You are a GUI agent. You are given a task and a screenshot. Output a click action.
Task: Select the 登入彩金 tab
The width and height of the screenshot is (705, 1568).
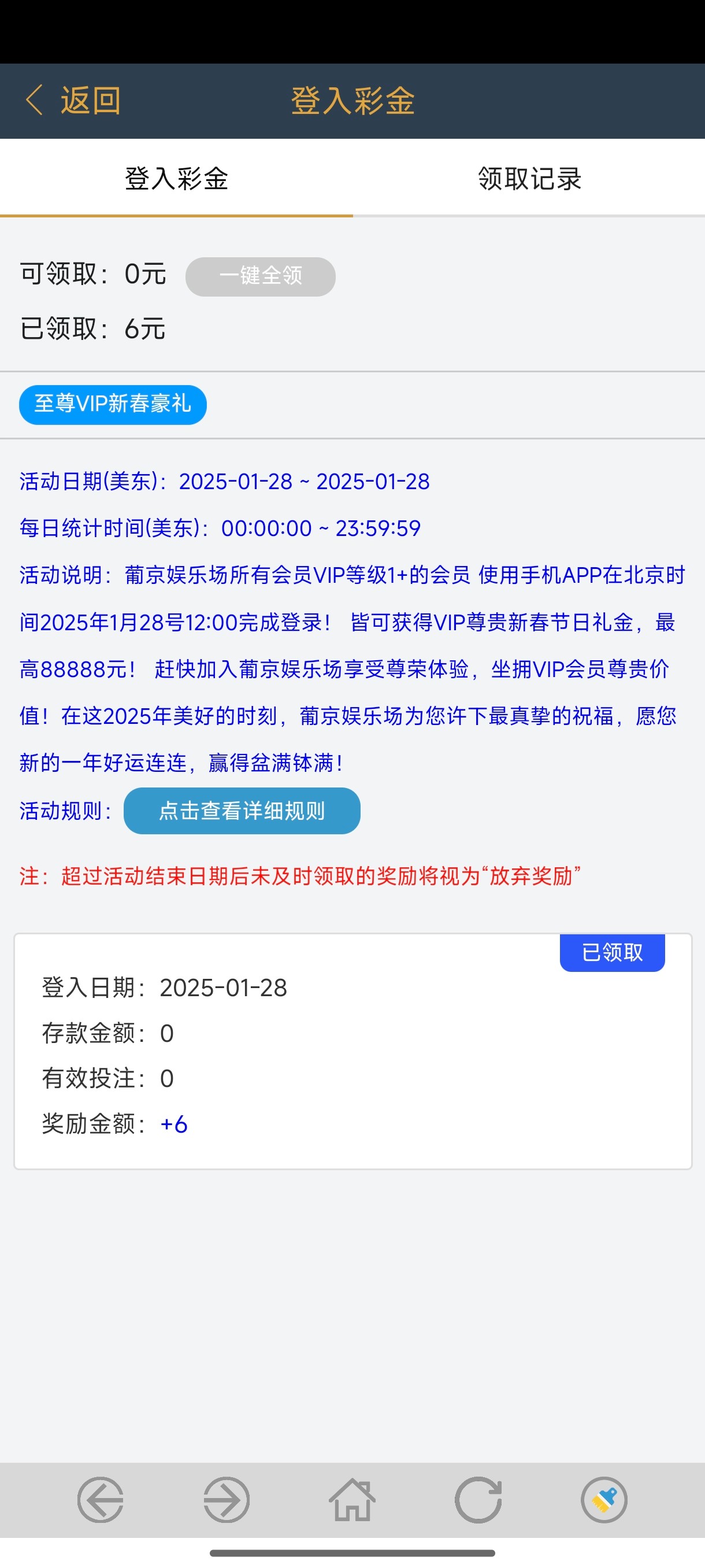click(176, 178)
